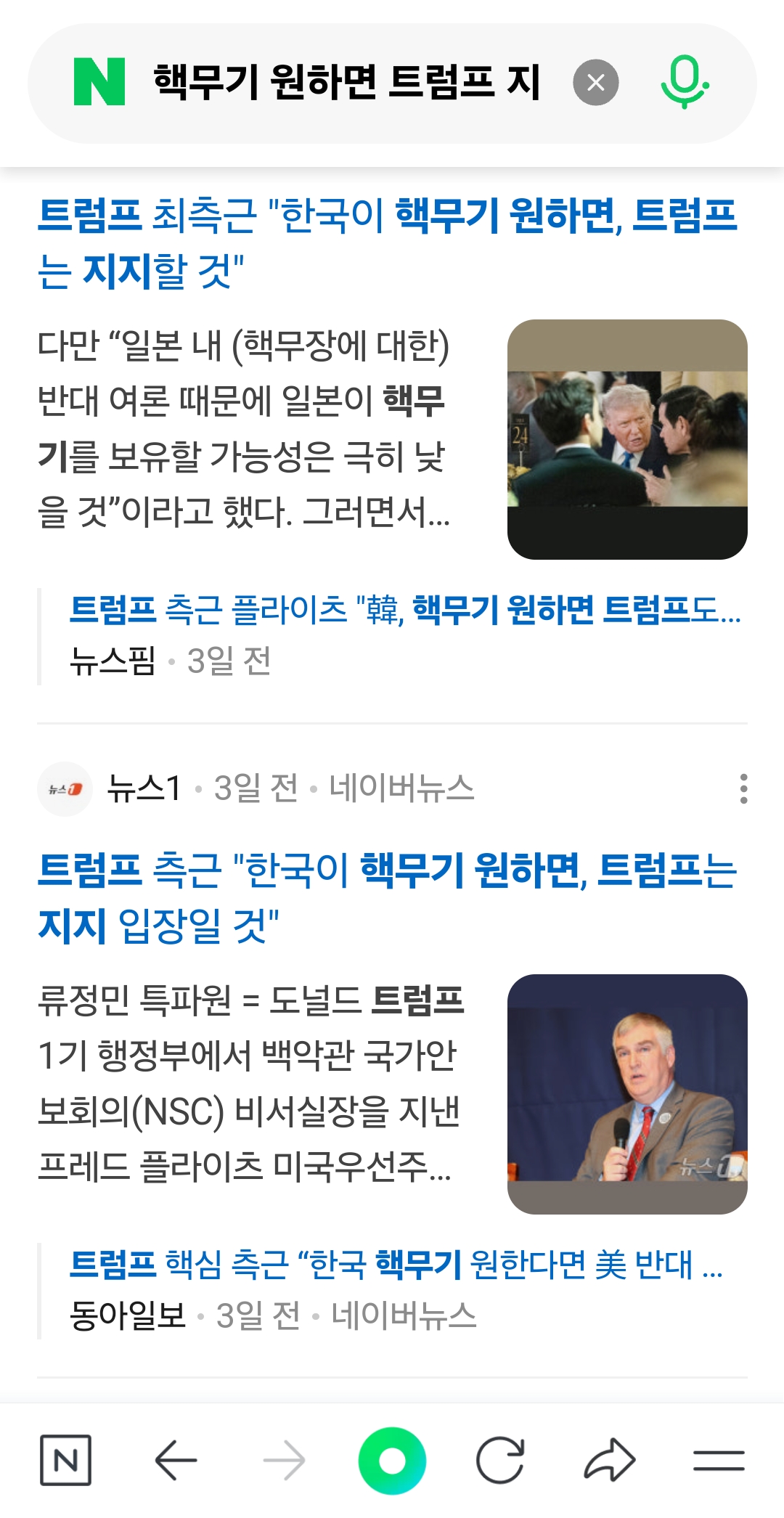The width and height of the screenshot is (784, 1518).
Task: Open headline '트럼프 최측근 한국이 핵무기 원하면'
Action: [x=388, y=243]
